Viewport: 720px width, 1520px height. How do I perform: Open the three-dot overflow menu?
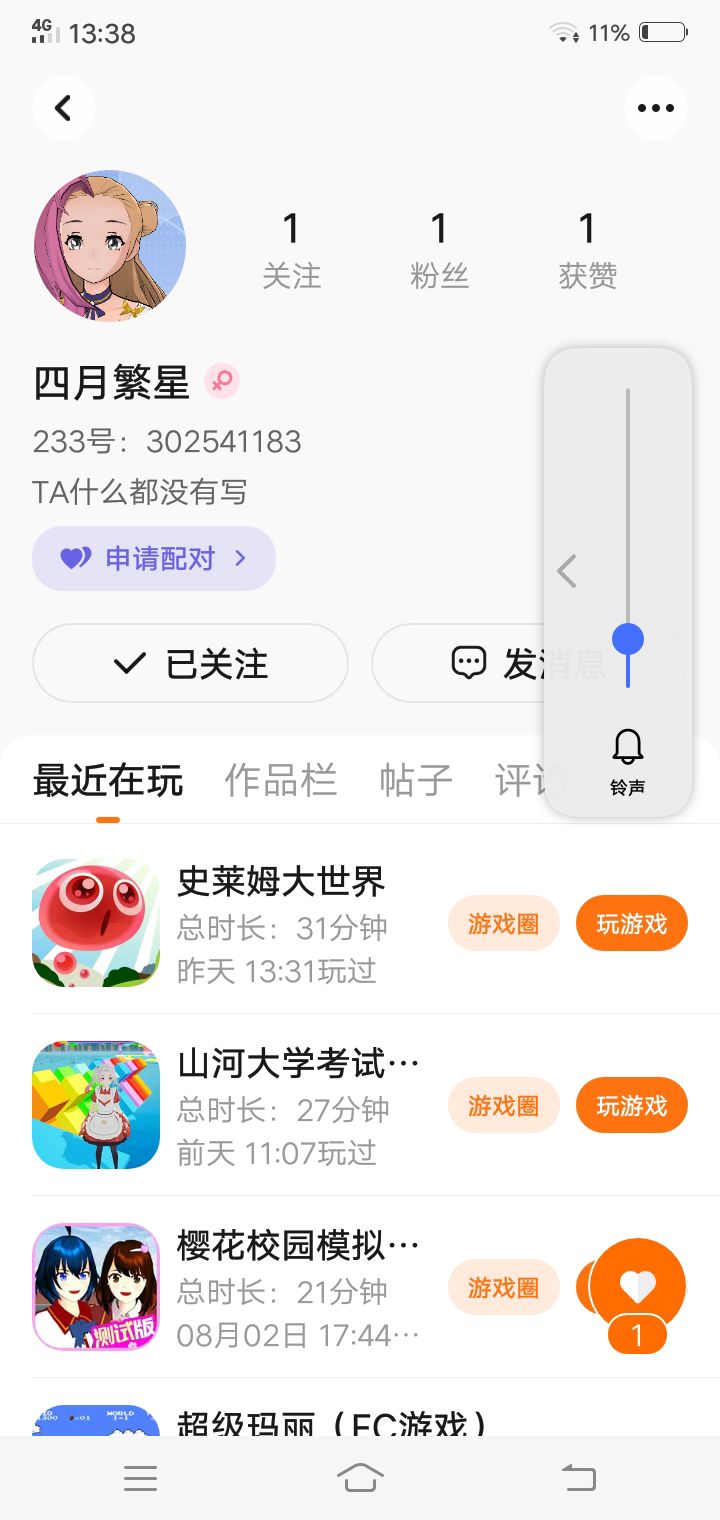(655, 108)
